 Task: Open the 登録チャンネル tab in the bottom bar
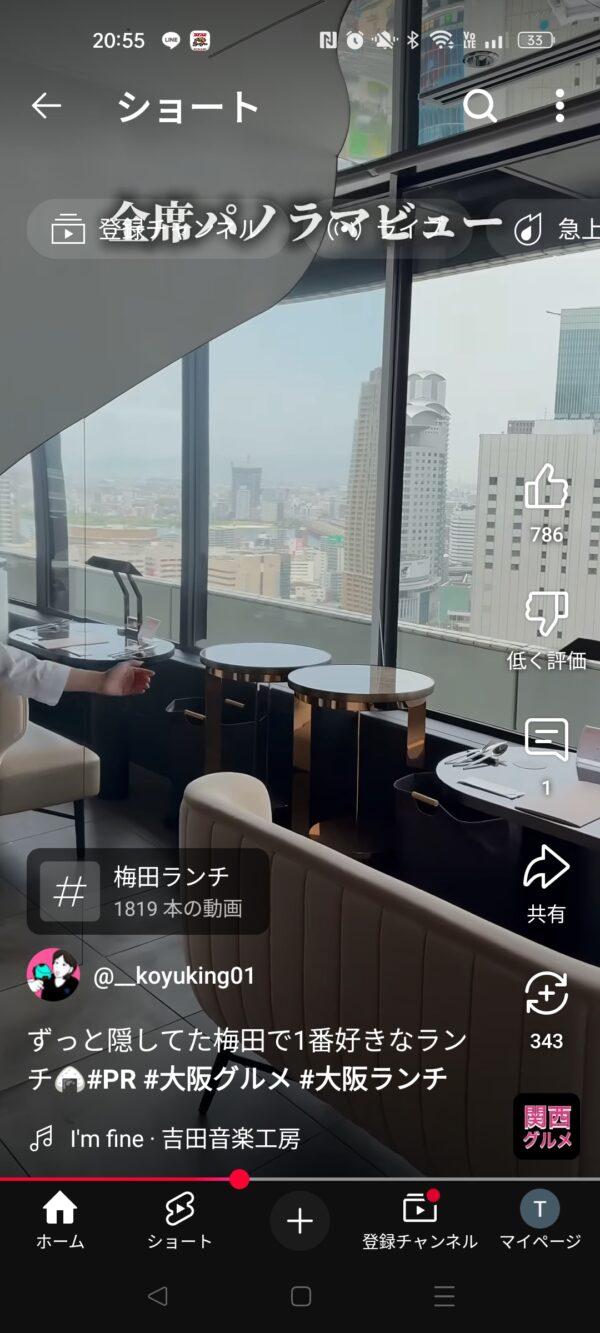point(420,1221)
